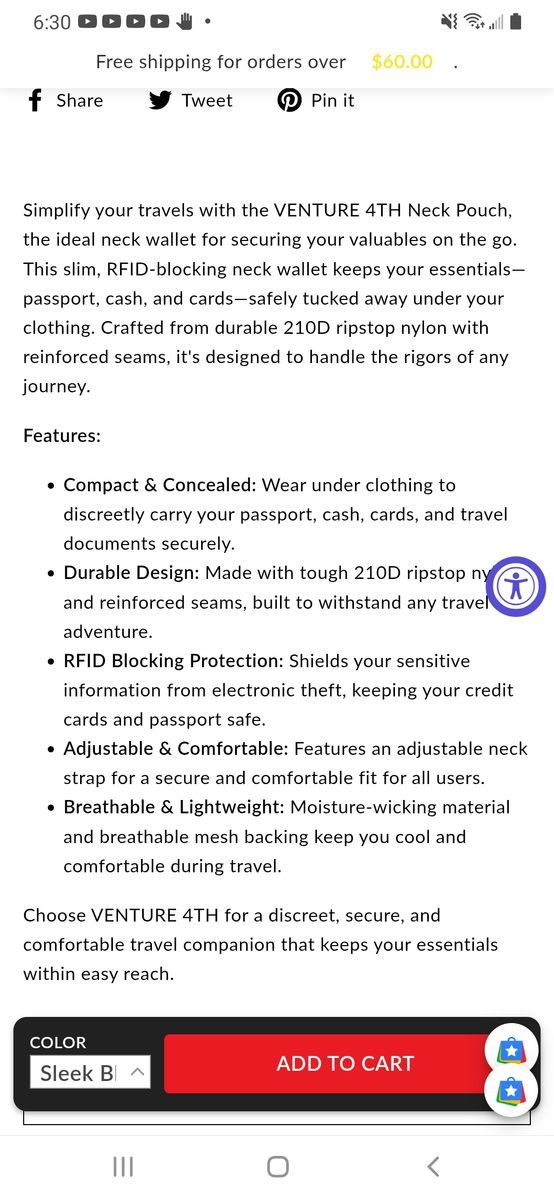The image size is (554, 1200).
Task: Go back with the system back button
Action: (433, 1166)
